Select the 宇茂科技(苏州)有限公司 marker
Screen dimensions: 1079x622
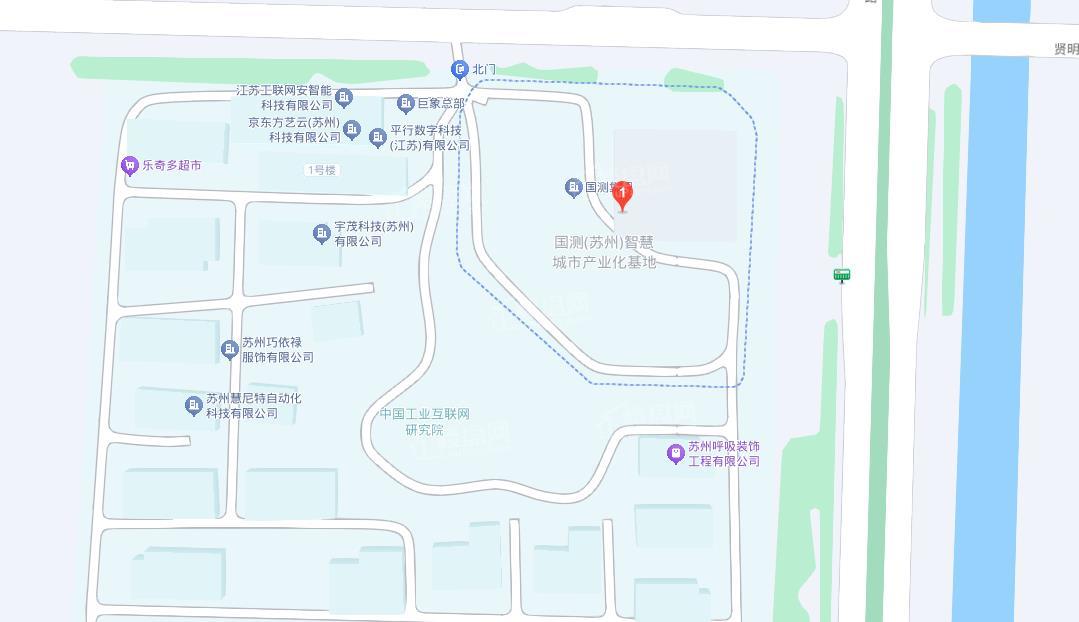pyautogui.click(x=321, y=234)
